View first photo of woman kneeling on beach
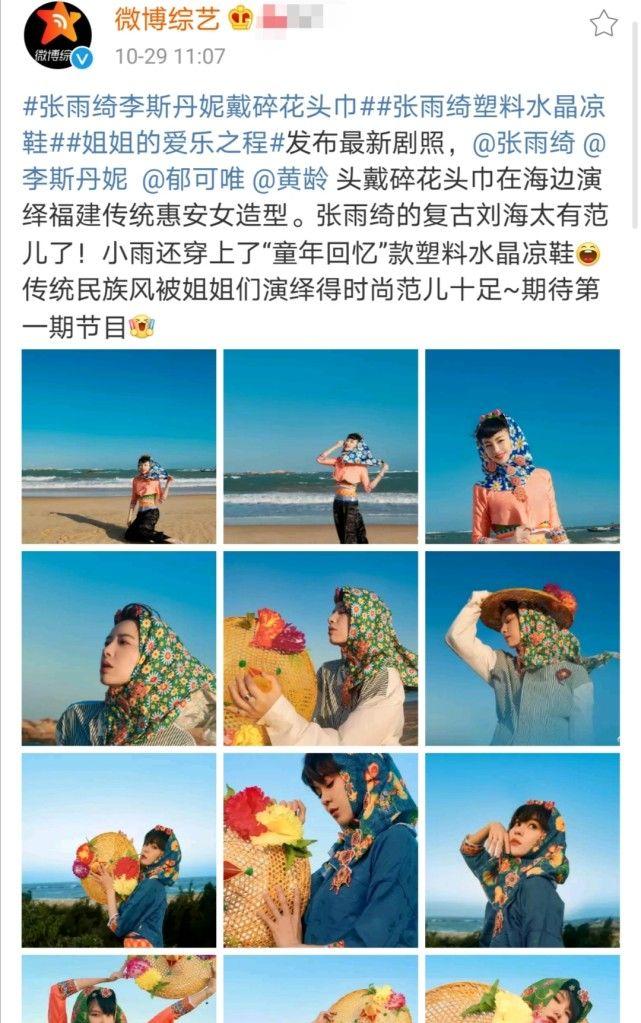Viewport: 641px width, 1023px height. point(119,446)
